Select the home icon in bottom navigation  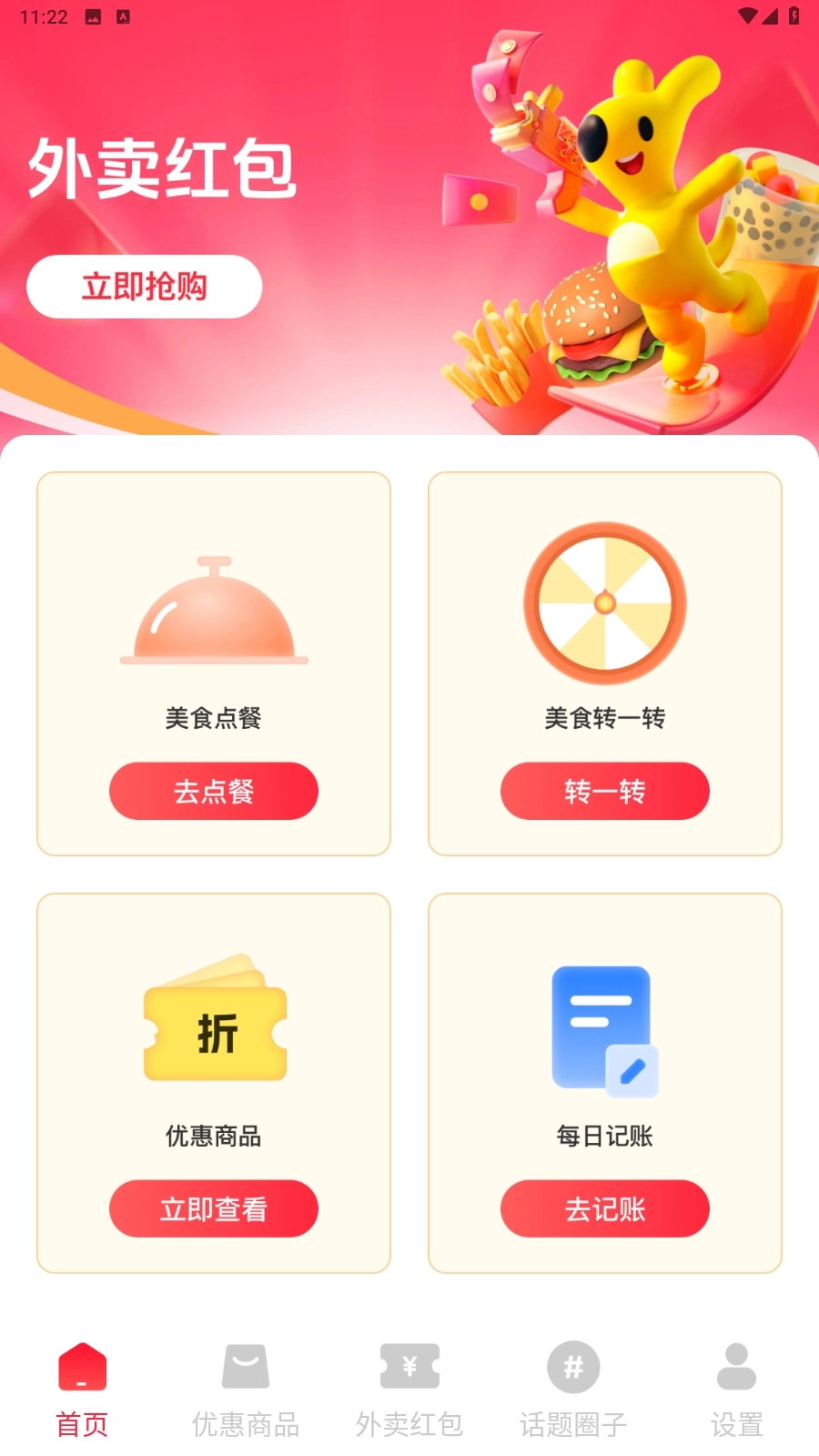tap(82, 1368)
